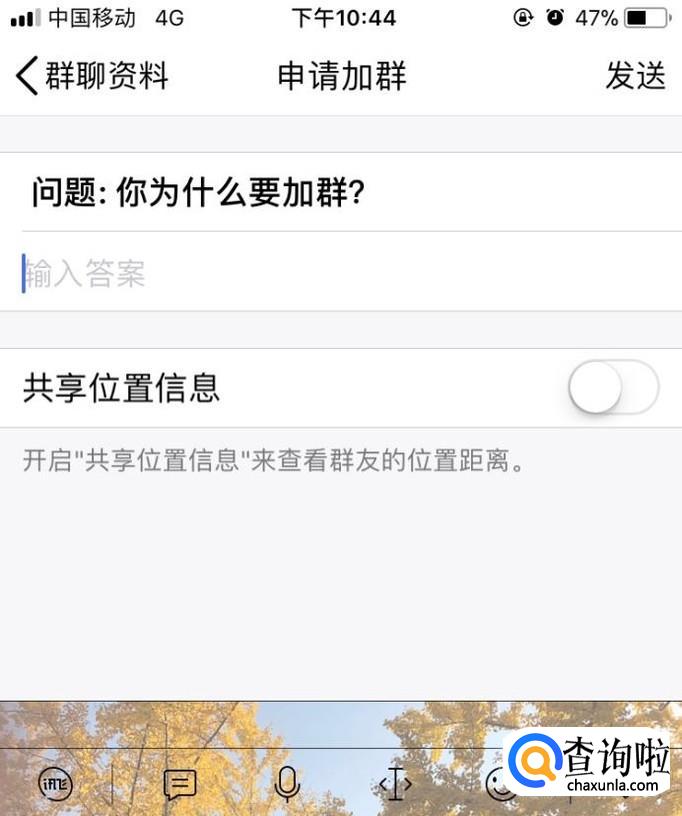Go back to 群聊资料
Image resolution: width=682 pixels, height=816 pixels.
[92, 76]
